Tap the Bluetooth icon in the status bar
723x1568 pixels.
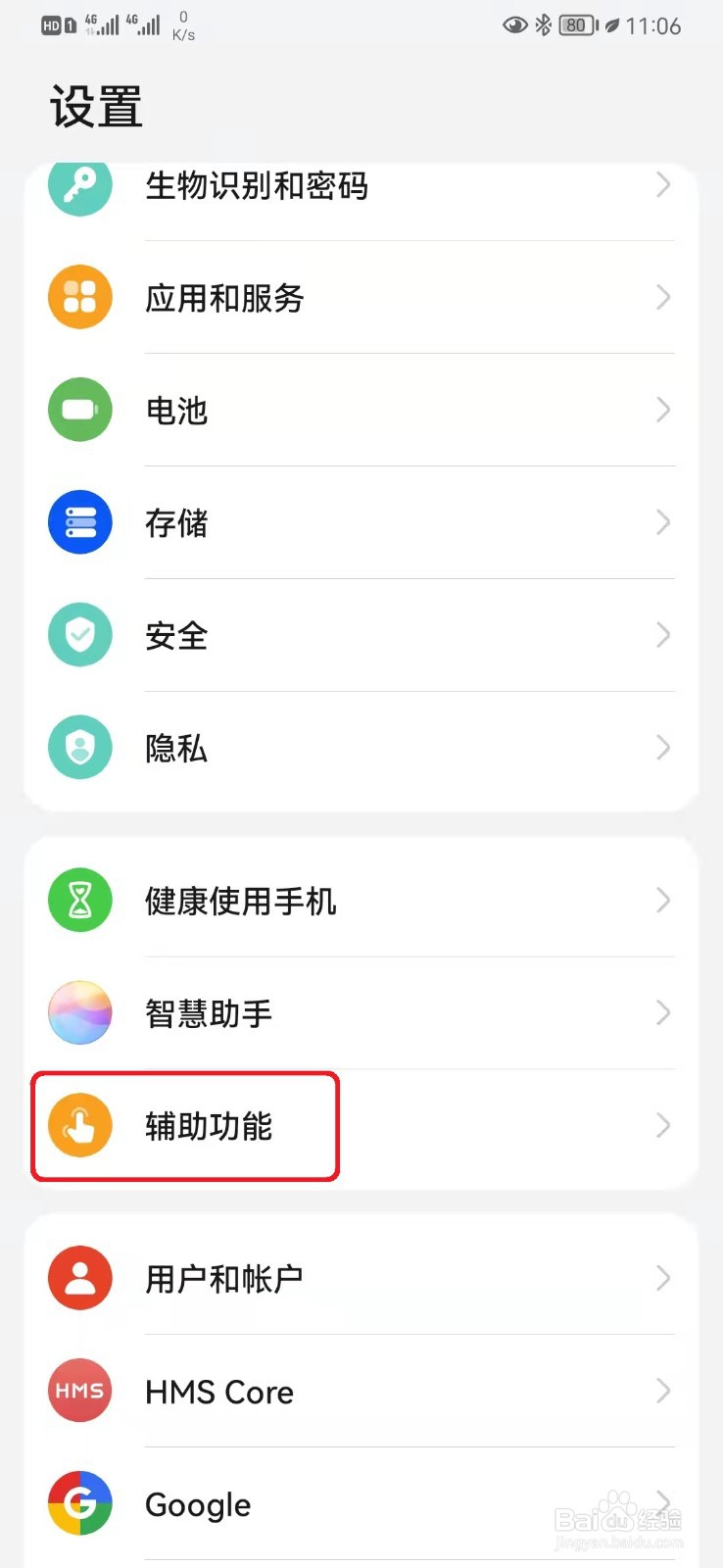point(543,25)
